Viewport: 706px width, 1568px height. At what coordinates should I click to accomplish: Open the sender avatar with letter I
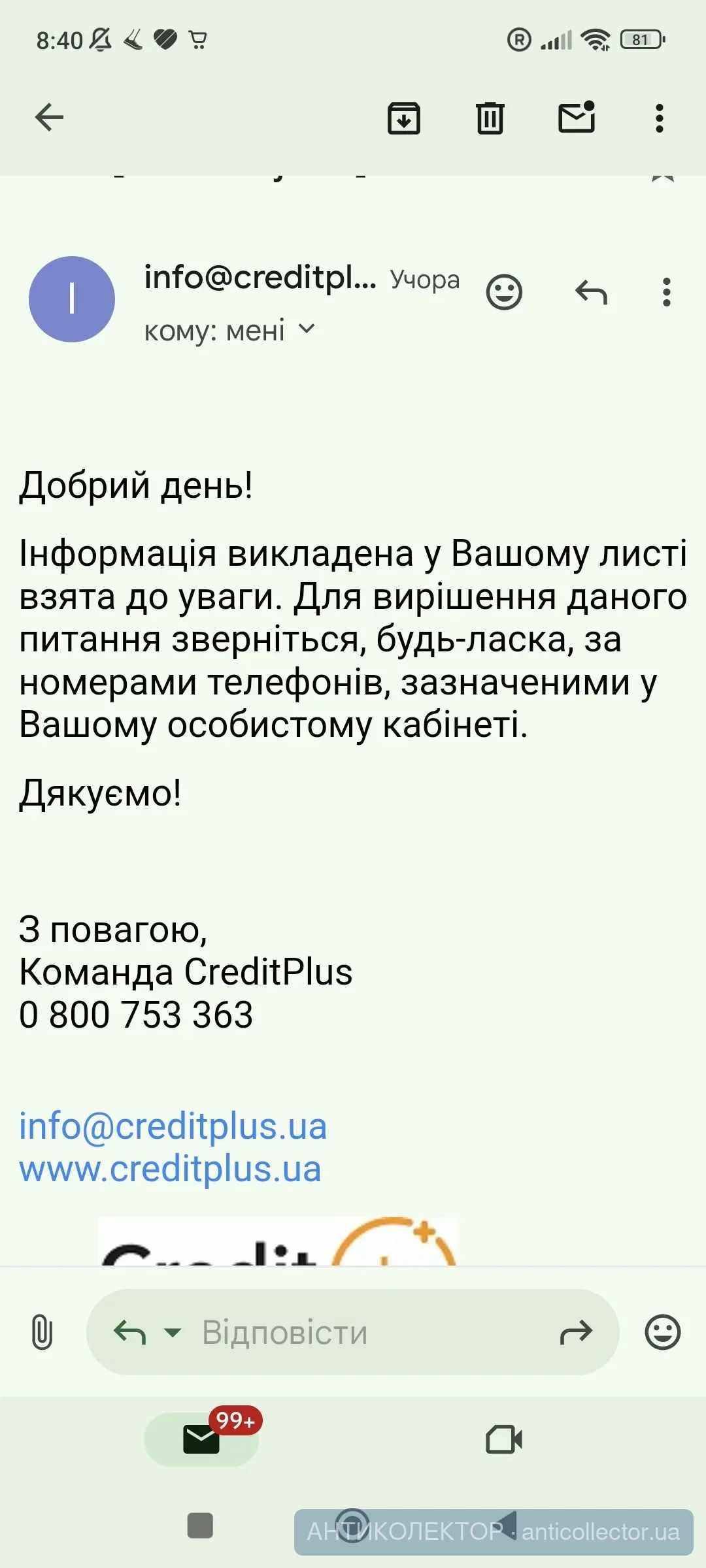point(72,299)
